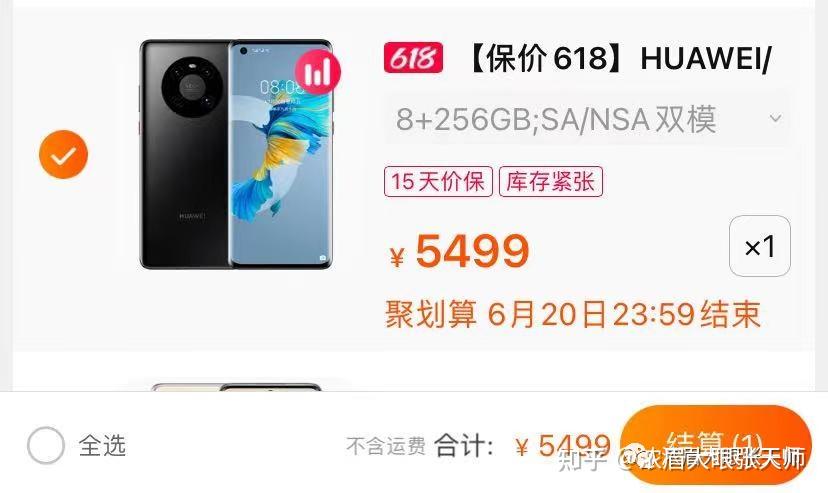Open the HUAWEI phone product image
828x493 pixels.
pyautogui.click(x=236, y=154)
